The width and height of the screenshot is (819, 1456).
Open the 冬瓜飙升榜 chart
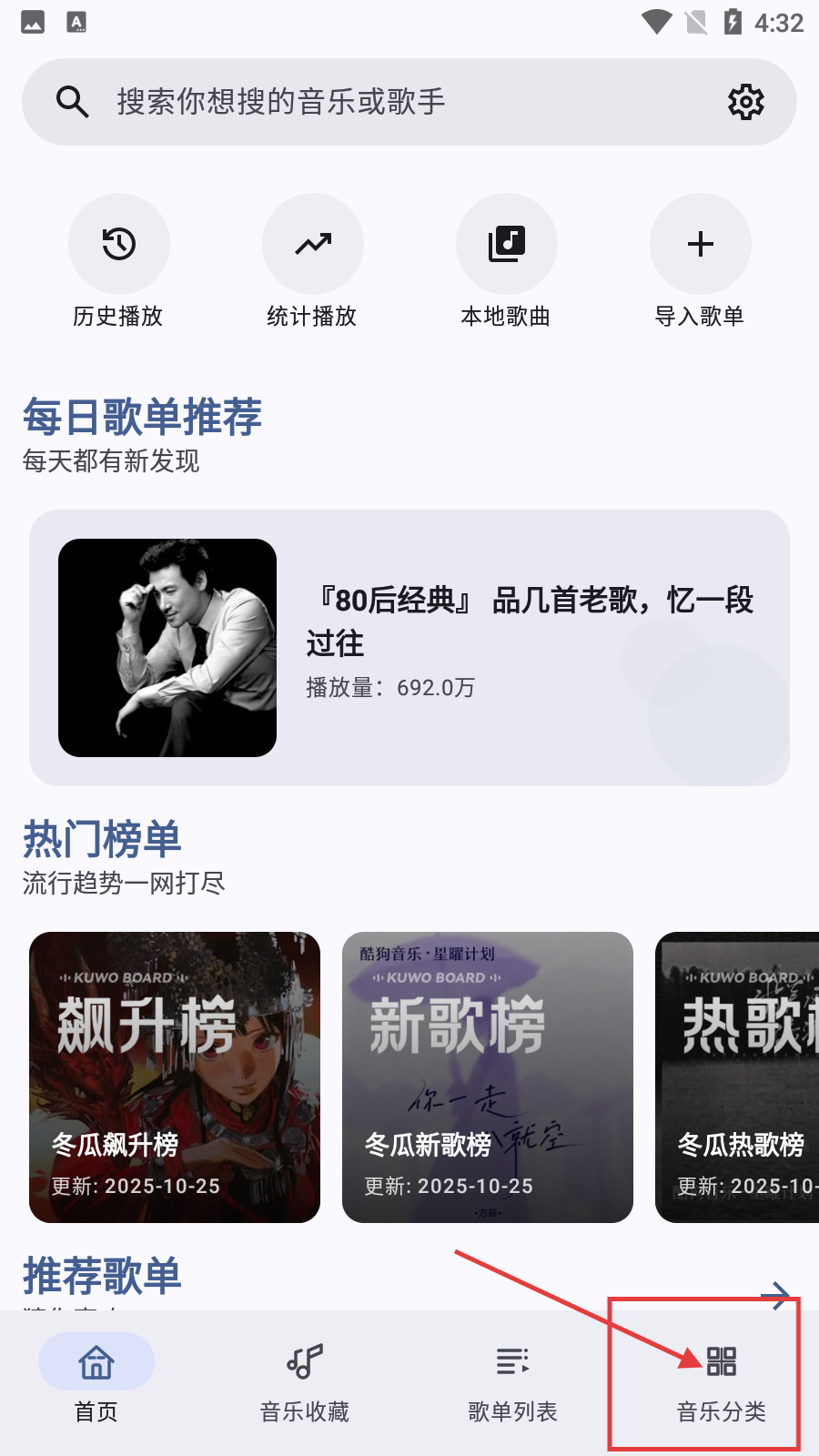tap(175, 1077)
